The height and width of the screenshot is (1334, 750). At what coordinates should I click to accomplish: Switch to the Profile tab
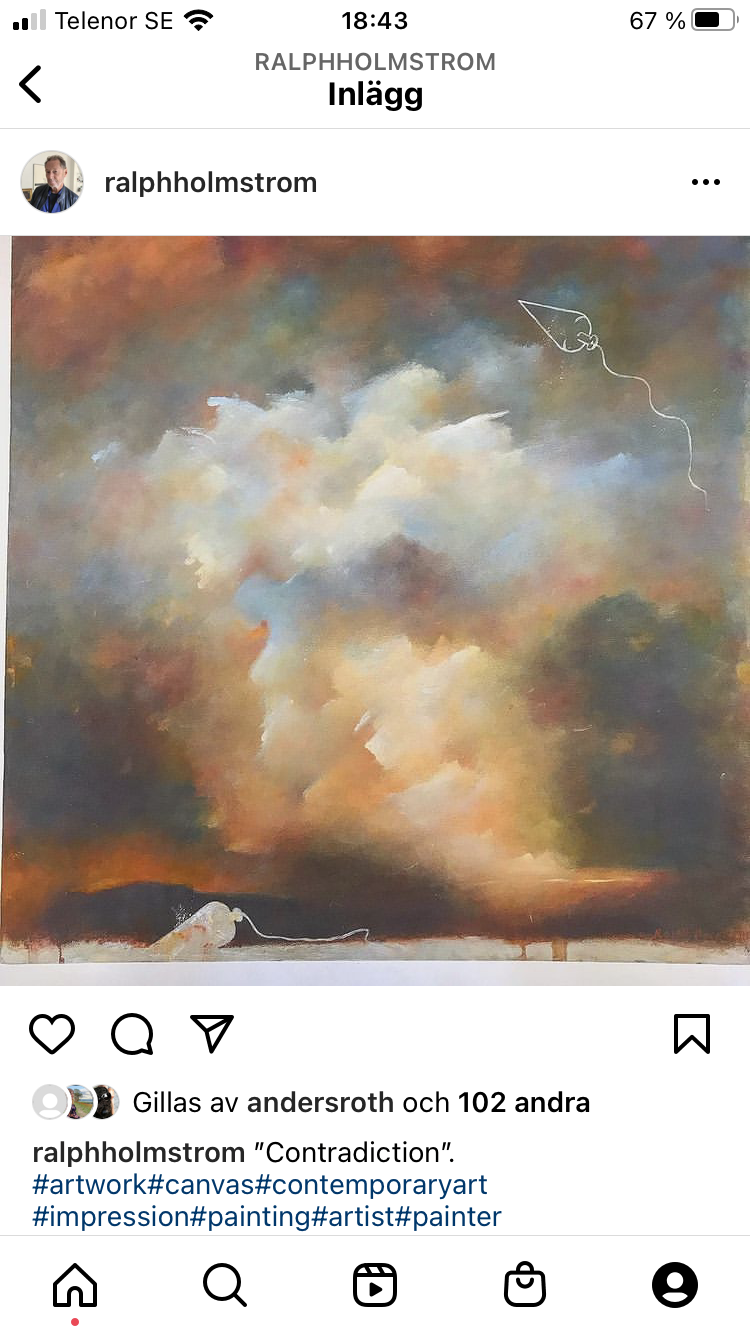click(675, 1285)
